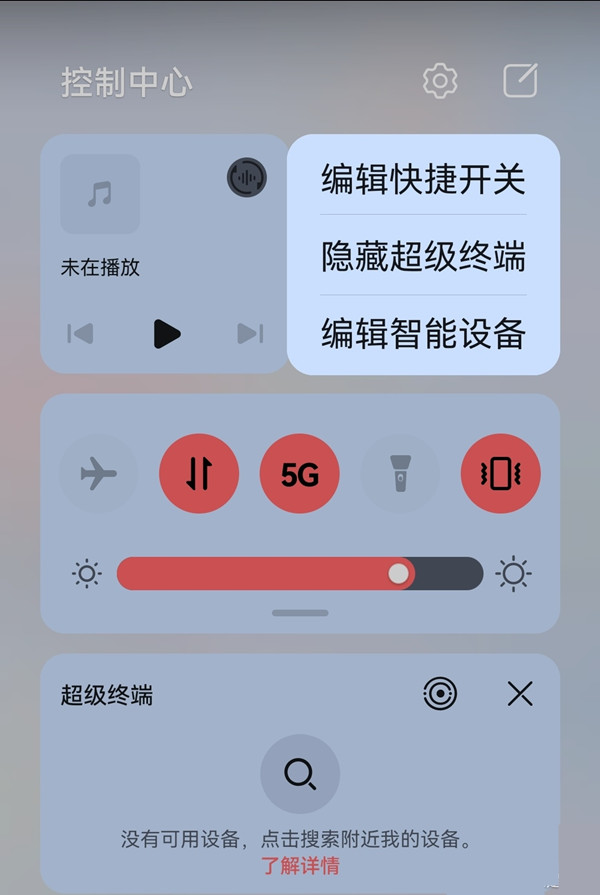Skip to the previous track
The image size is (600, 895).
tap(81, 333)
